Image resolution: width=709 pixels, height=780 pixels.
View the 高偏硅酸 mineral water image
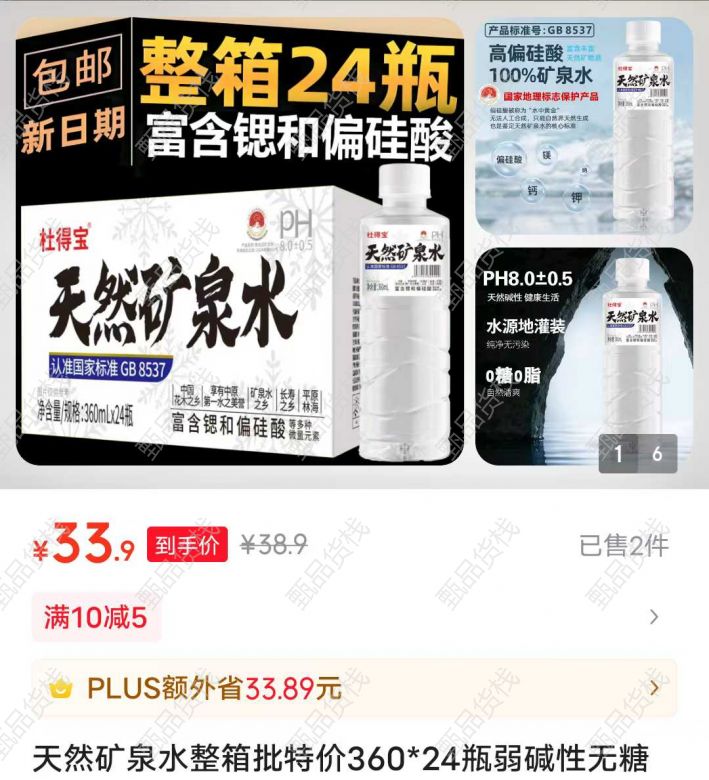[x=583, y=127]
